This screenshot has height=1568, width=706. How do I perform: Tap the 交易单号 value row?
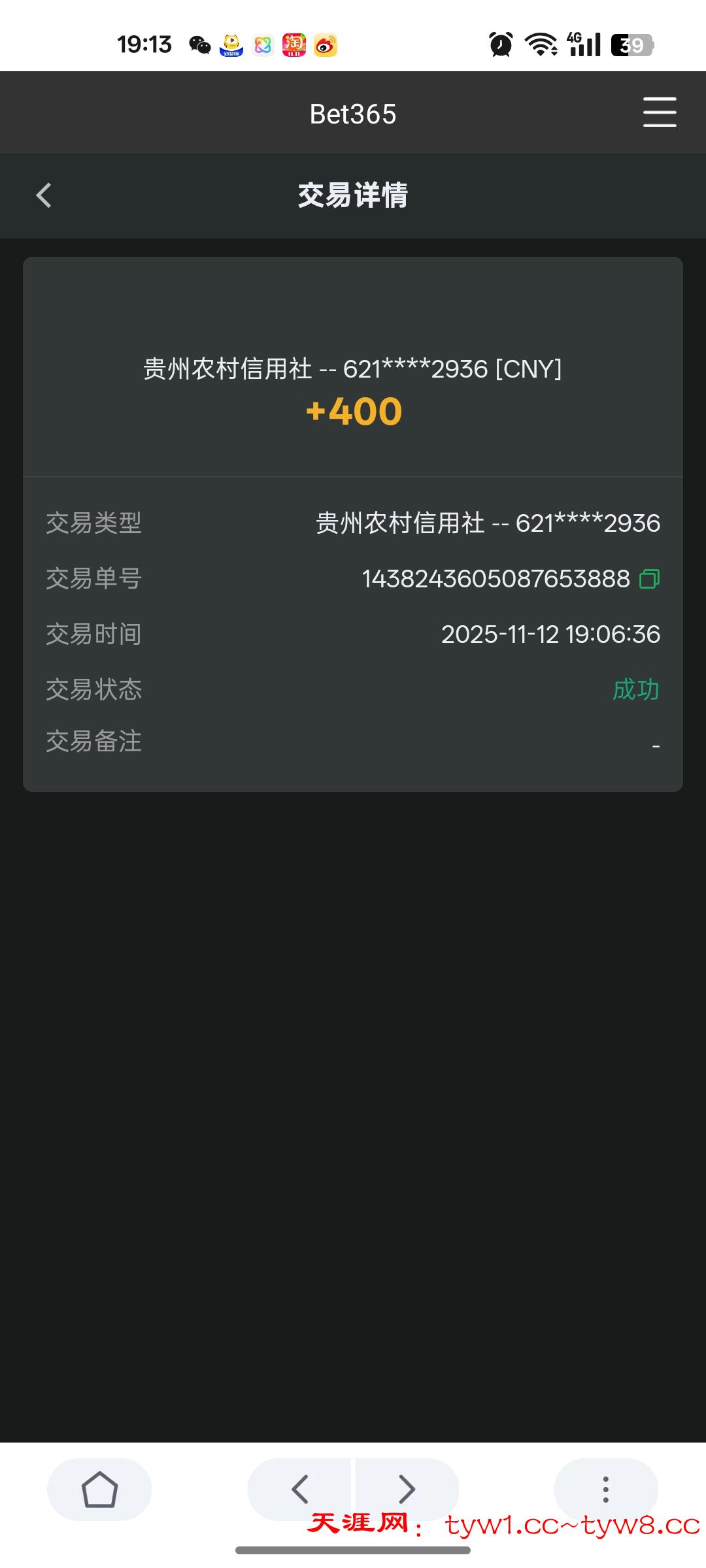coord(497,578)
